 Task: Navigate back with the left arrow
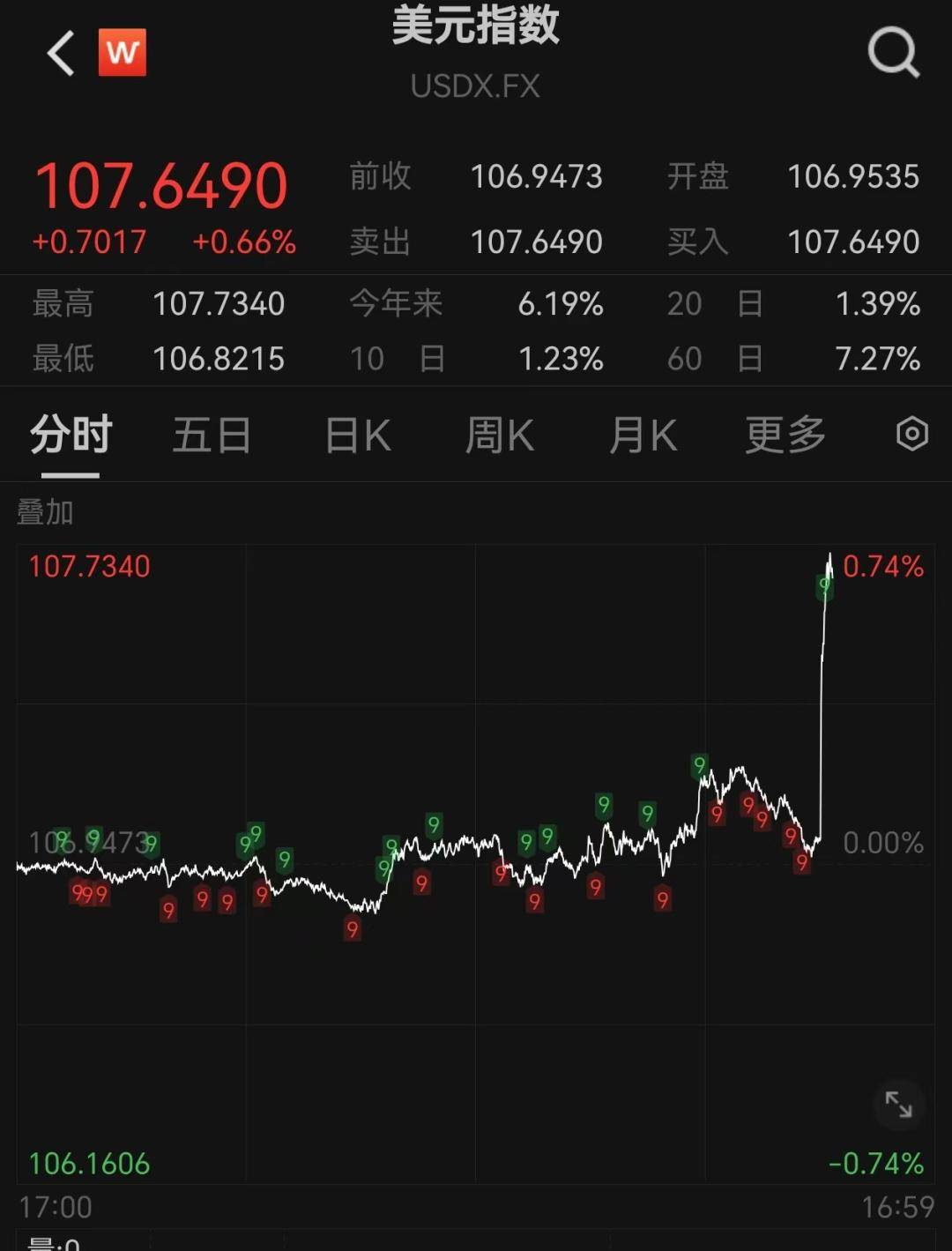59,53
